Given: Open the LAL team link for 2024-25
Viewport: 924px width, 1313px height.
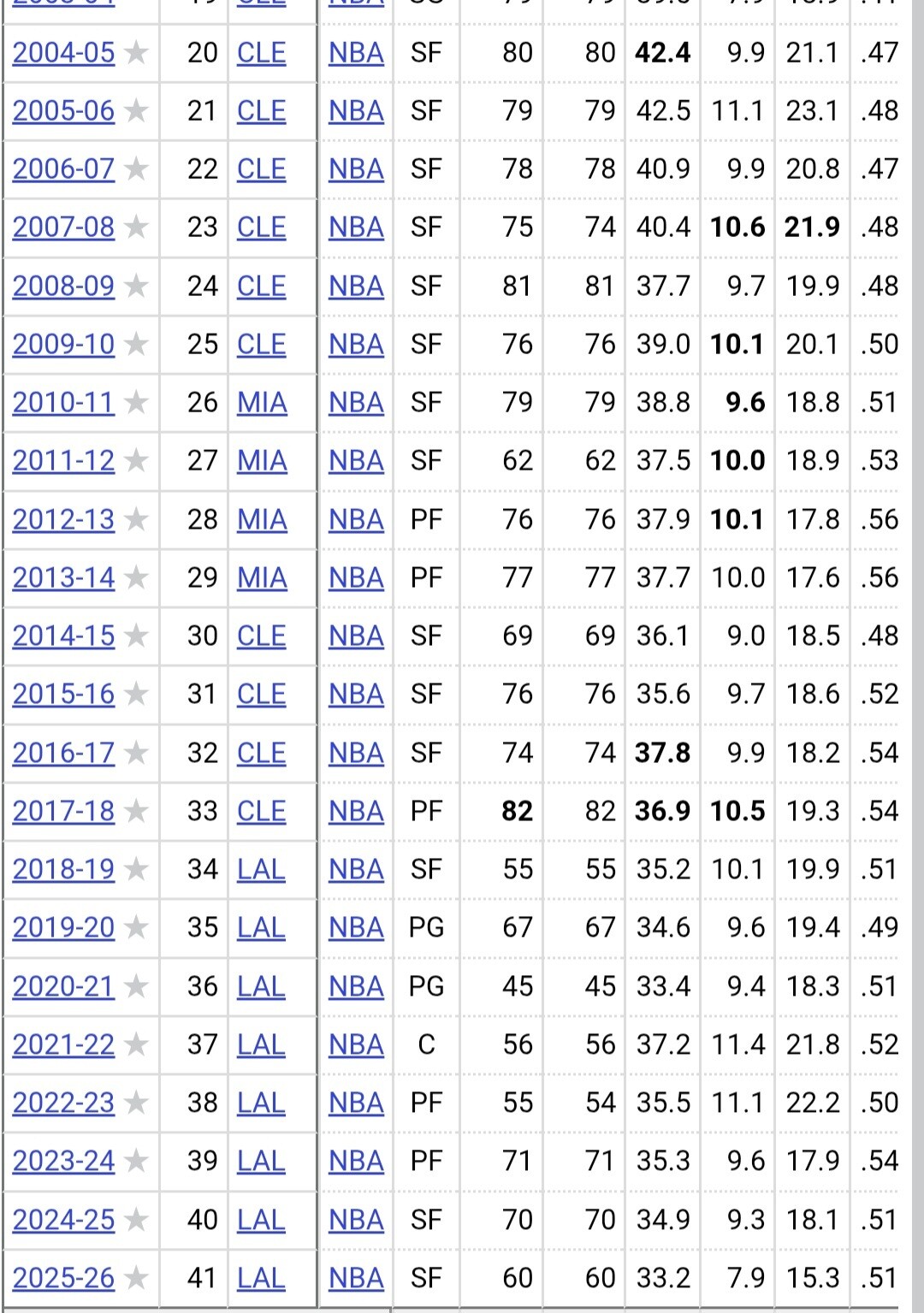Looking at the screenshot, I should (261, 1221).
